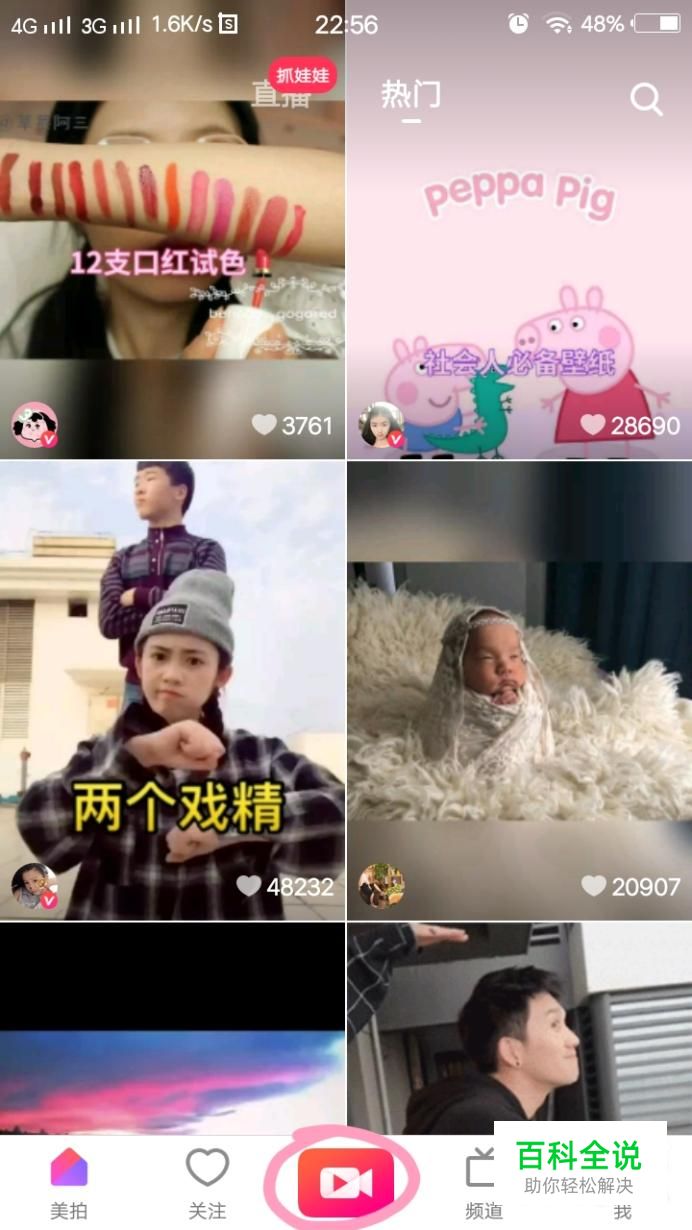The image size is (692, 1230).
Task: Visit the uploader avatar on Peppa Pig video
Action: (381, 425)
